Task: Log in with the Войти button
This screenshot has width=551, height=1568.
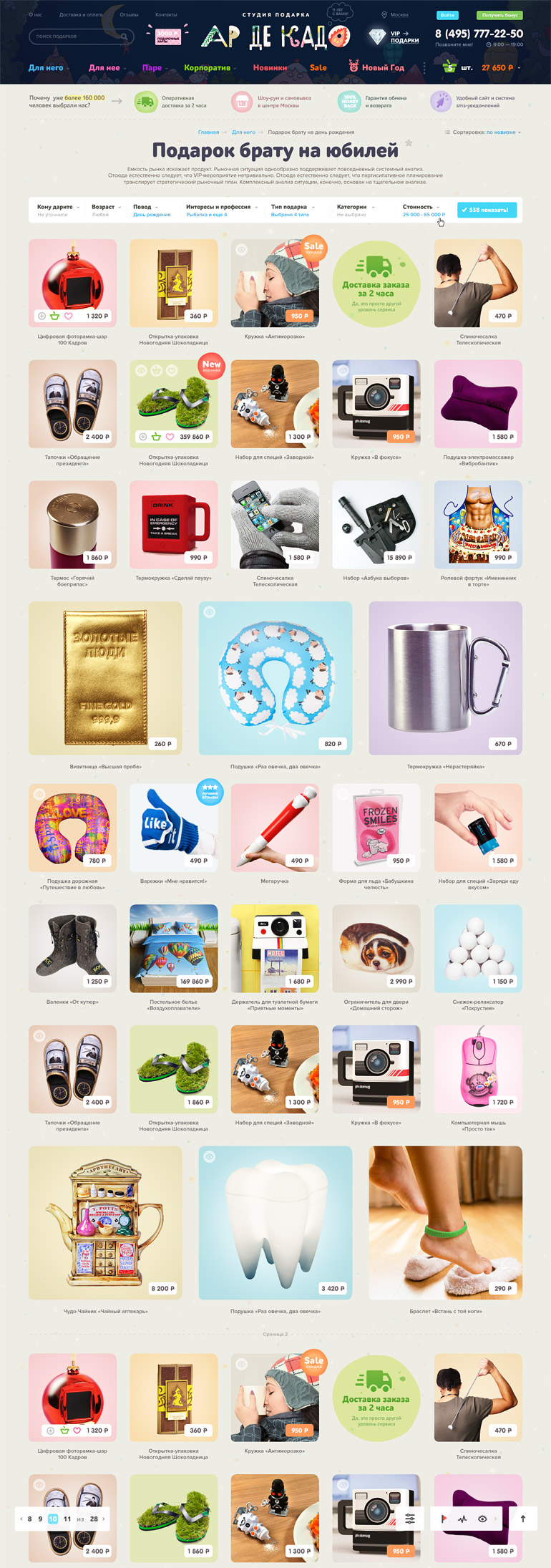Action: pos(447,15)
